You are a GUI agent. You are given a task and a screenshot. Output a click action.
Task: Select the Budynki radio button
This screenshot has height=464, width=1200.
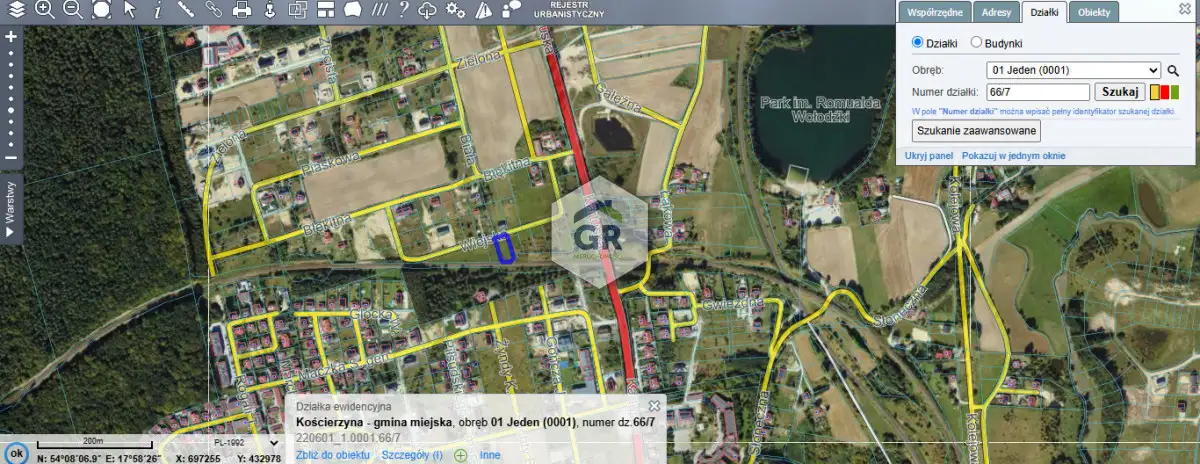pos(976,43)
